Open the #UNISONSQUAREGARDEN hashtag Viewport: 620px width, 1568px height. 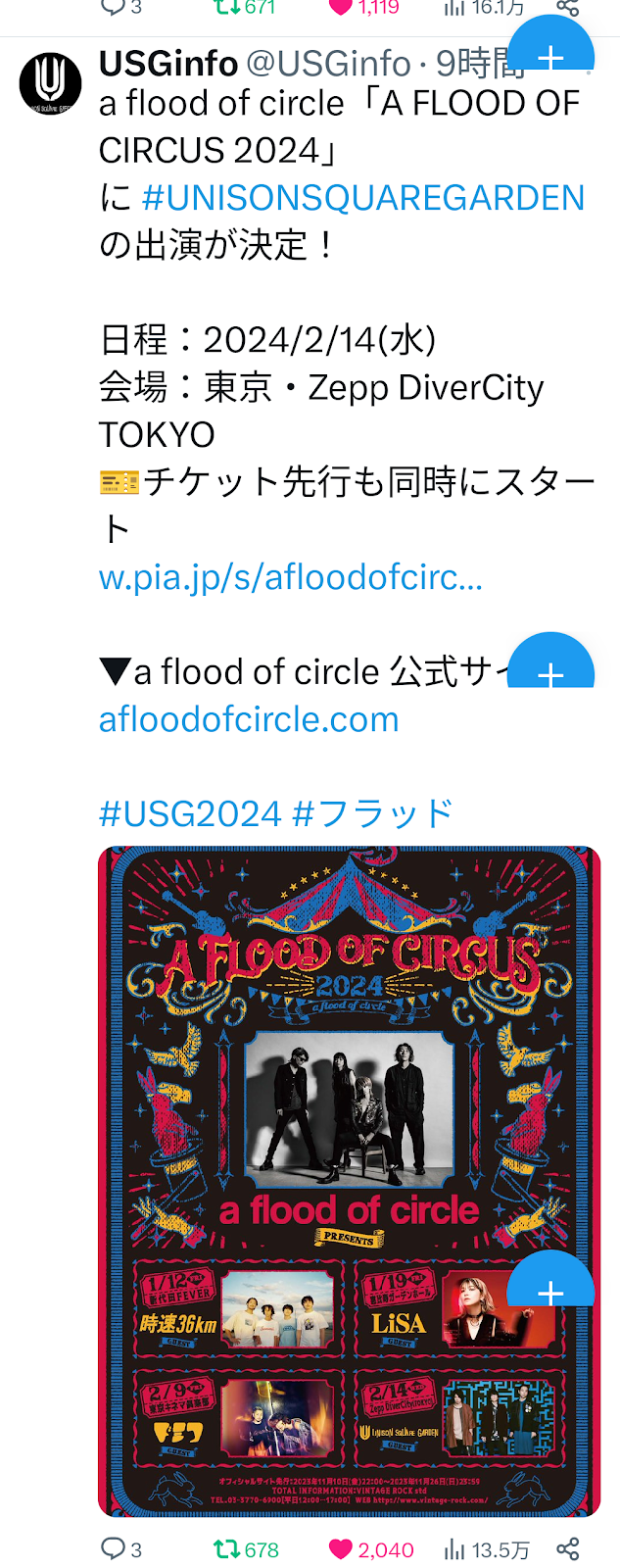363,198
